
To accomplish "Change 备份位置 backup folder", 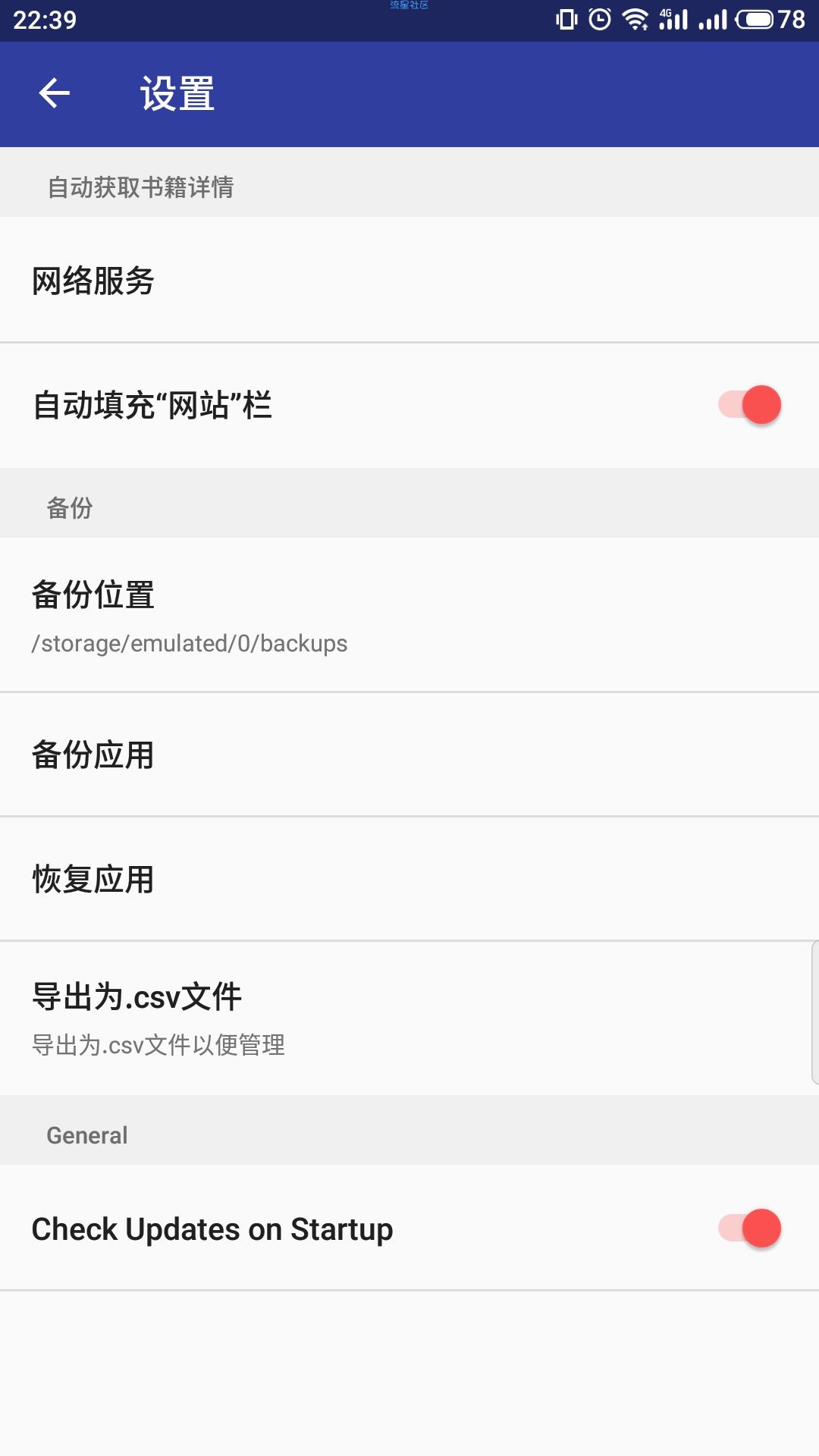I will (x=409, y=615).
